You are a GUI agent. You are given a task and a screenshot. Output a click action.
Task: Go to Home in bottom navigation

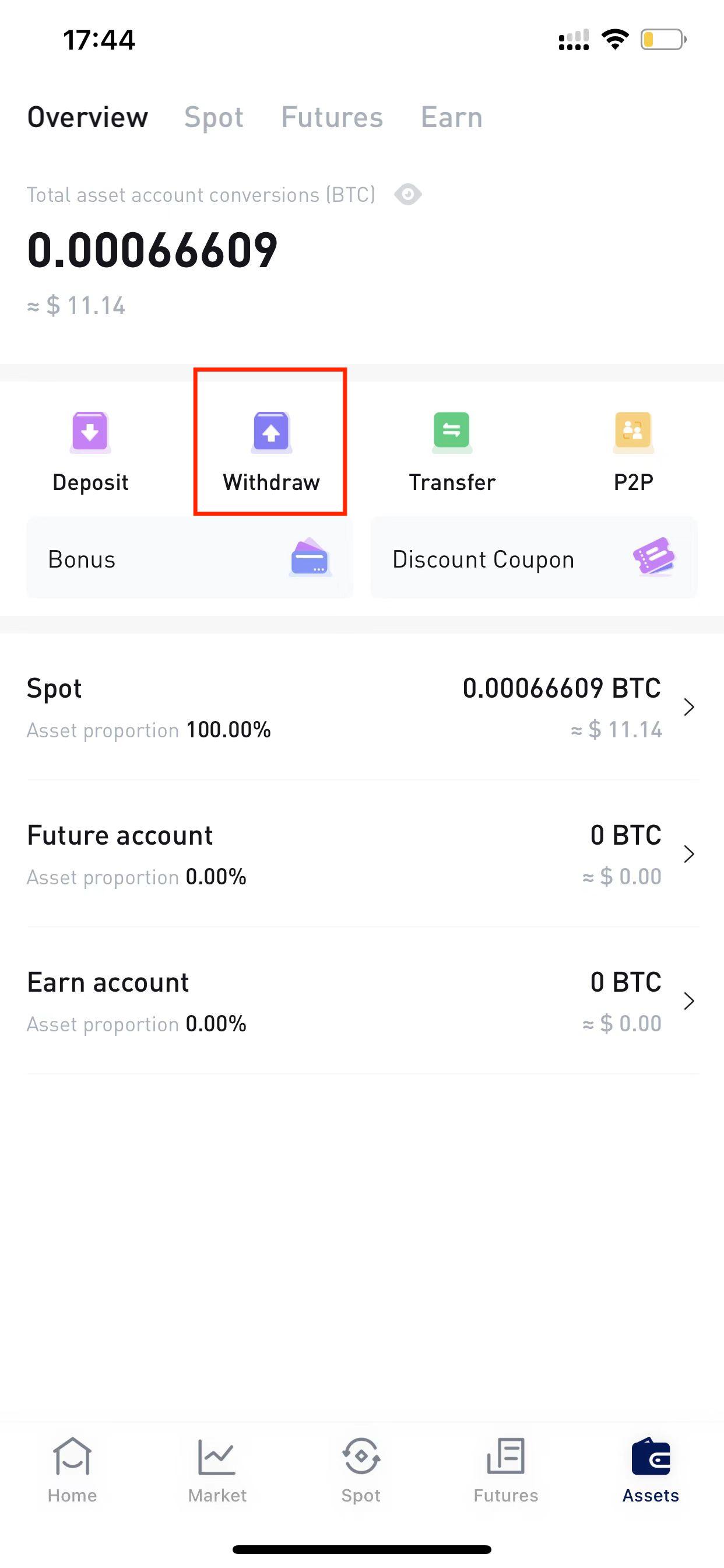[x=72, y=1469]
